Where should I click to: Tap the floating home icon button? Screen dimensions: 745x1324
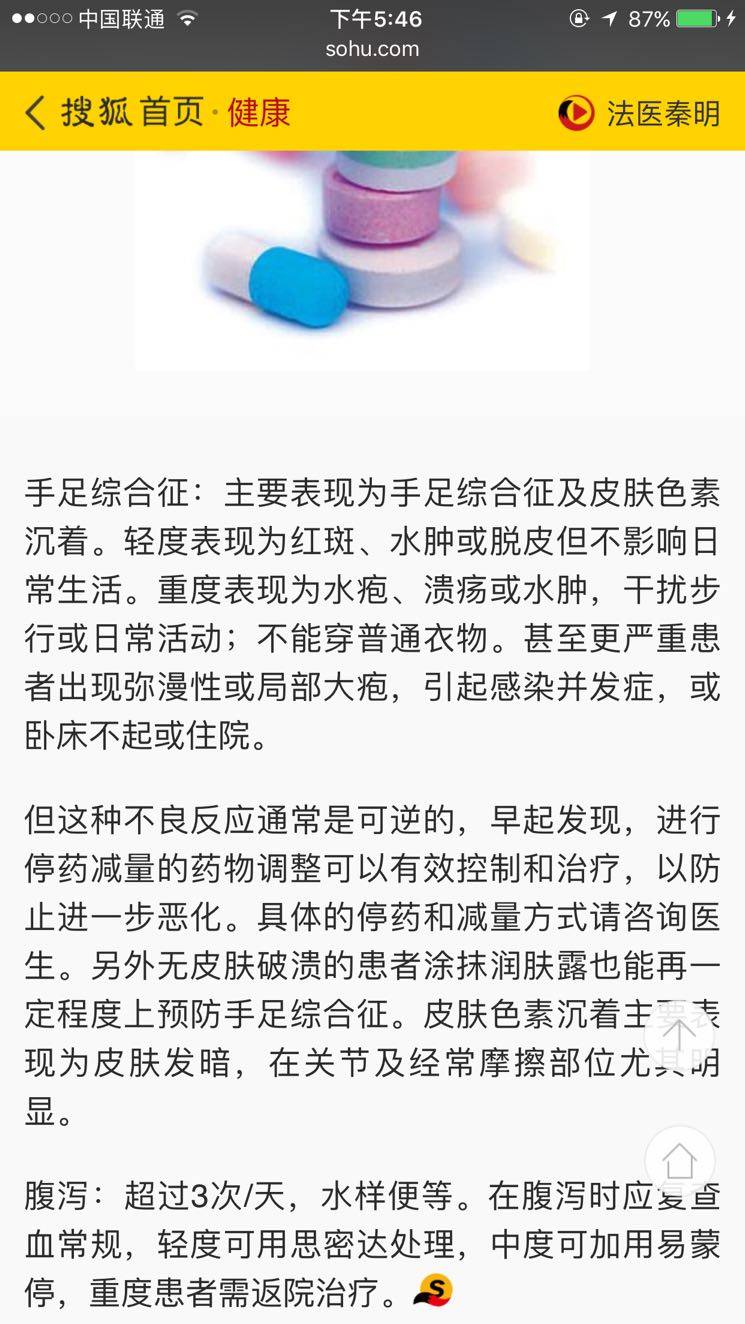click(x=679, y=1161)
